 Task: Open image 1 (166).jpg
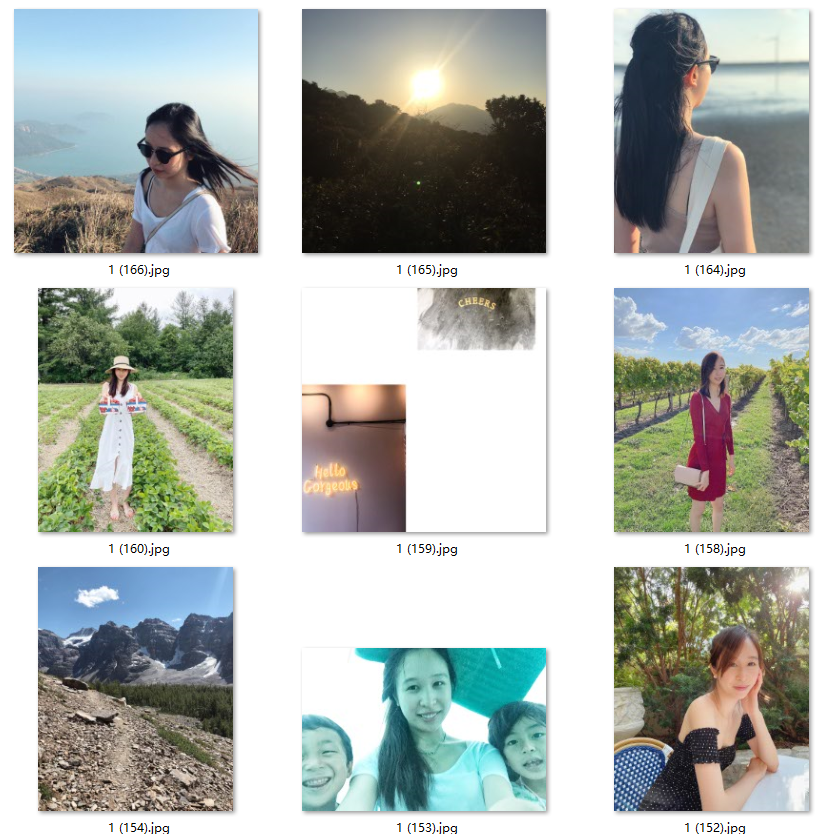(136, 131)
